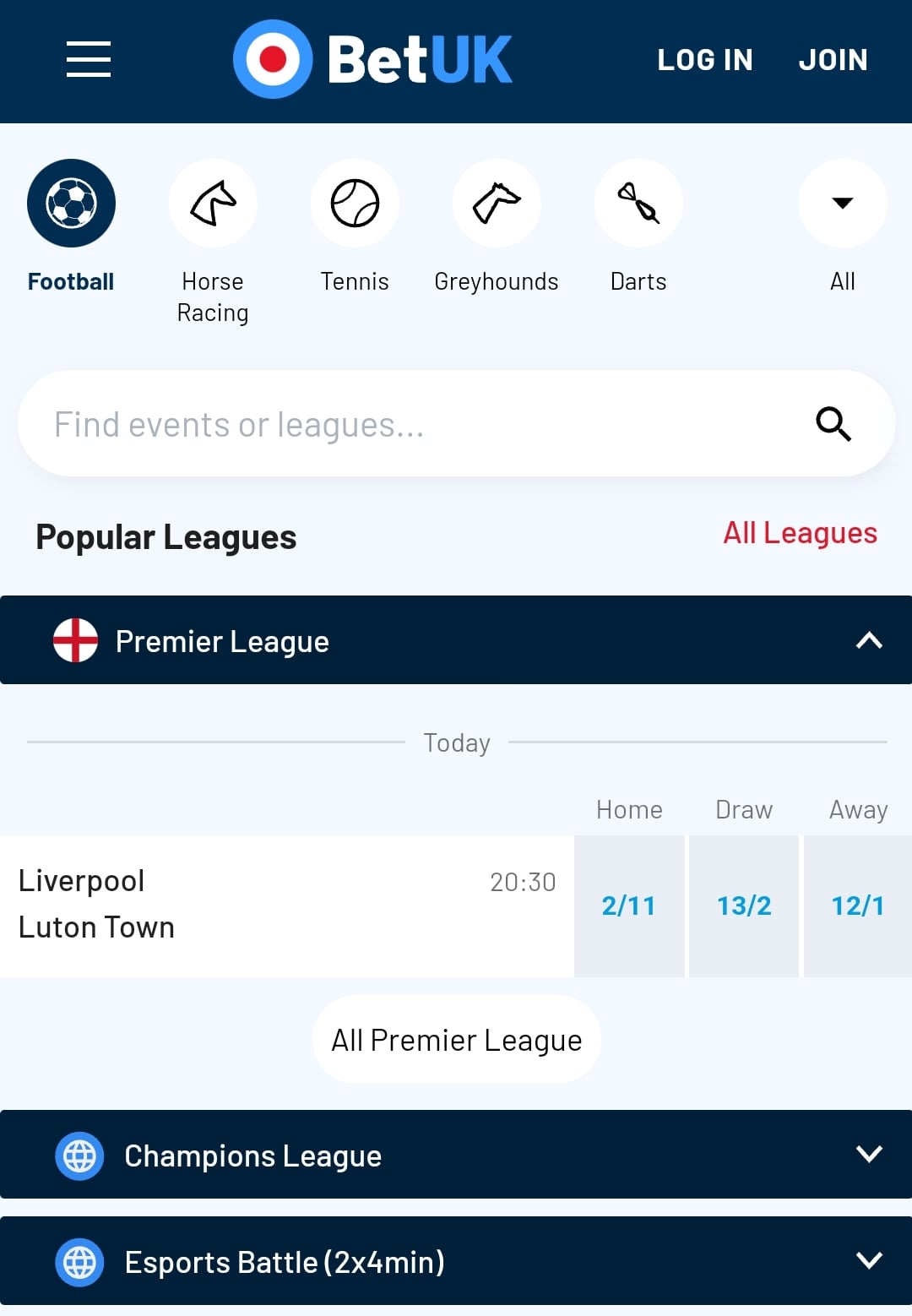
Task: Select the Greyhounds sport icon
Action: click(497, 203)
